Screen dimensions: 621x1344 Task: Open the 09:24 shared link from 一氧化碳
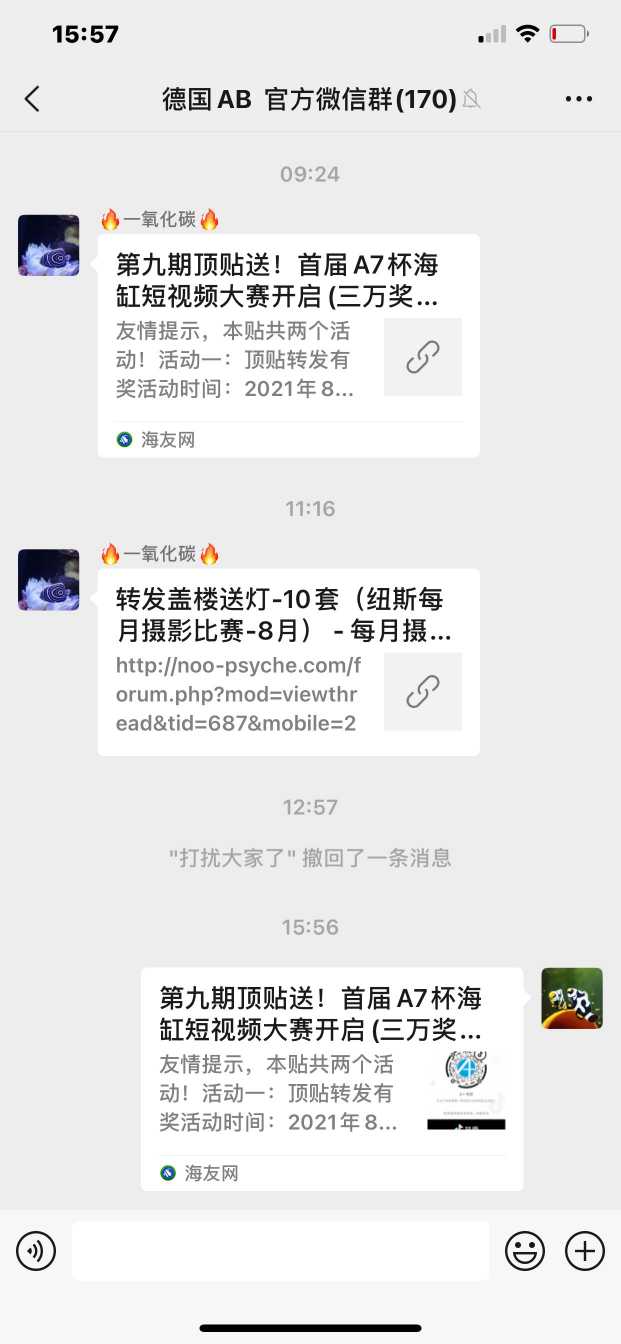(x=288, y=345)
